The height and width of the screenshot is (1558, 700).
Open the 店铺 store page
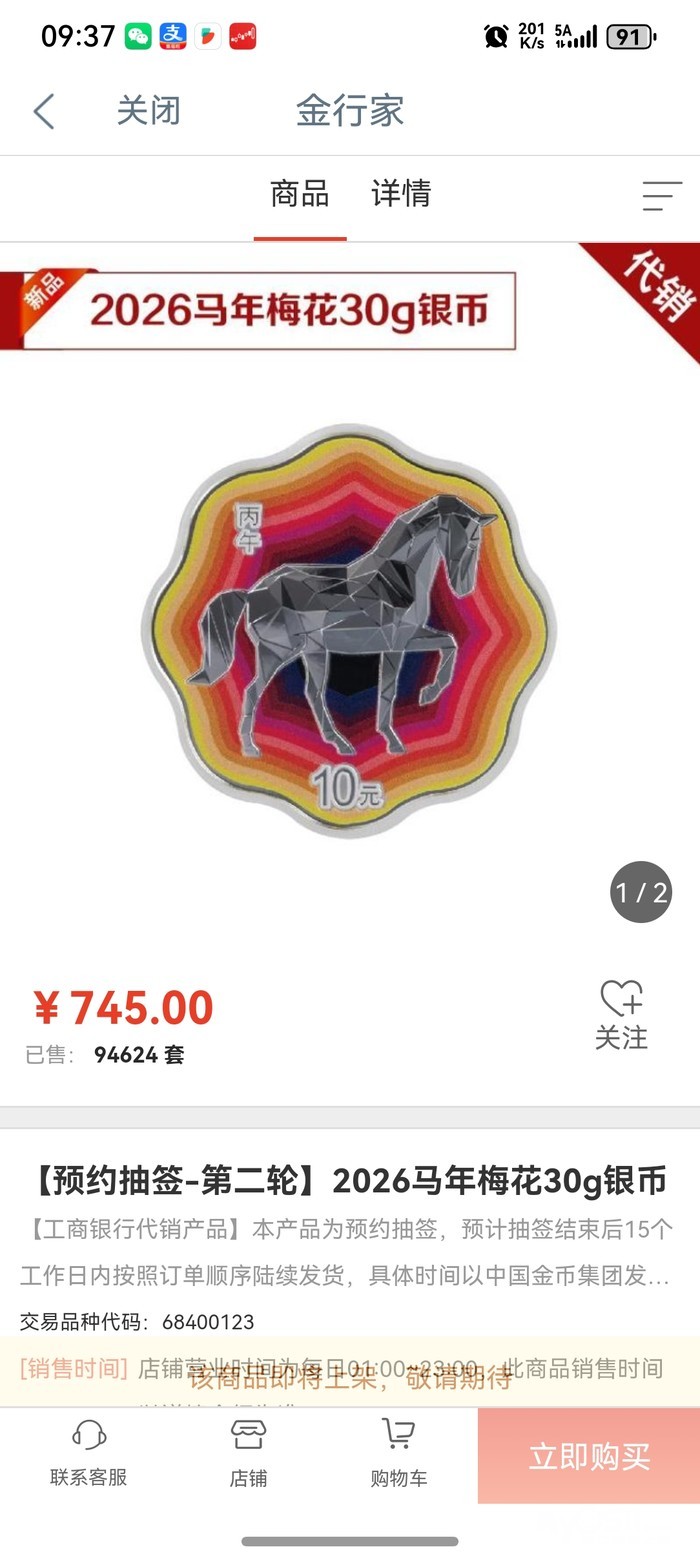(x=248, y=1455)
